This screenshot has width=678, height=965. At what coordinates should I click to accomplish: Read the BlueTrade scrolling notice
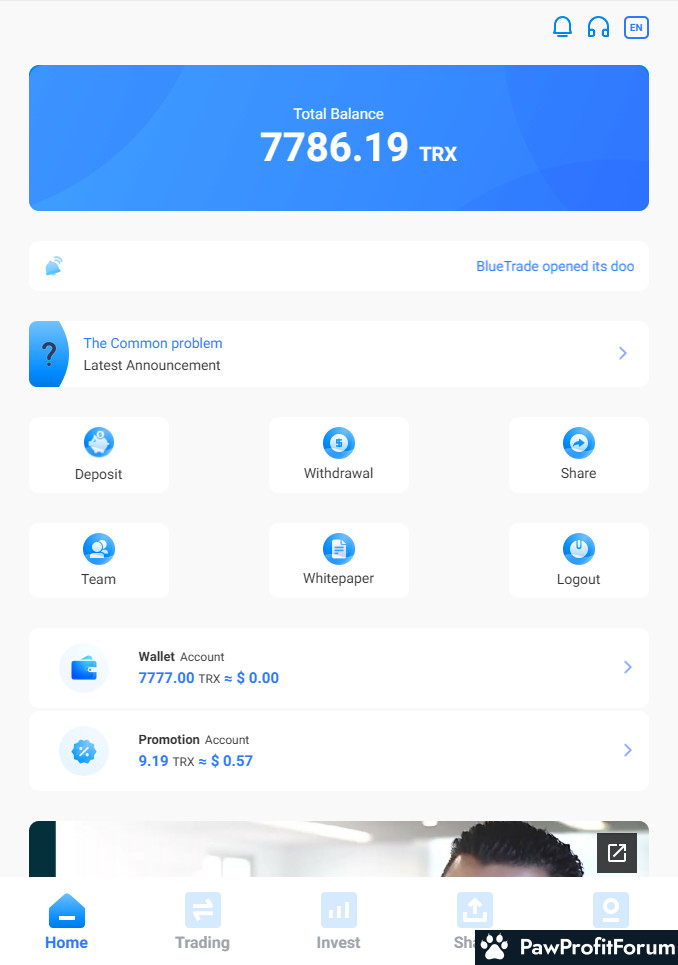pyautogui.click(x=554, y=266)
